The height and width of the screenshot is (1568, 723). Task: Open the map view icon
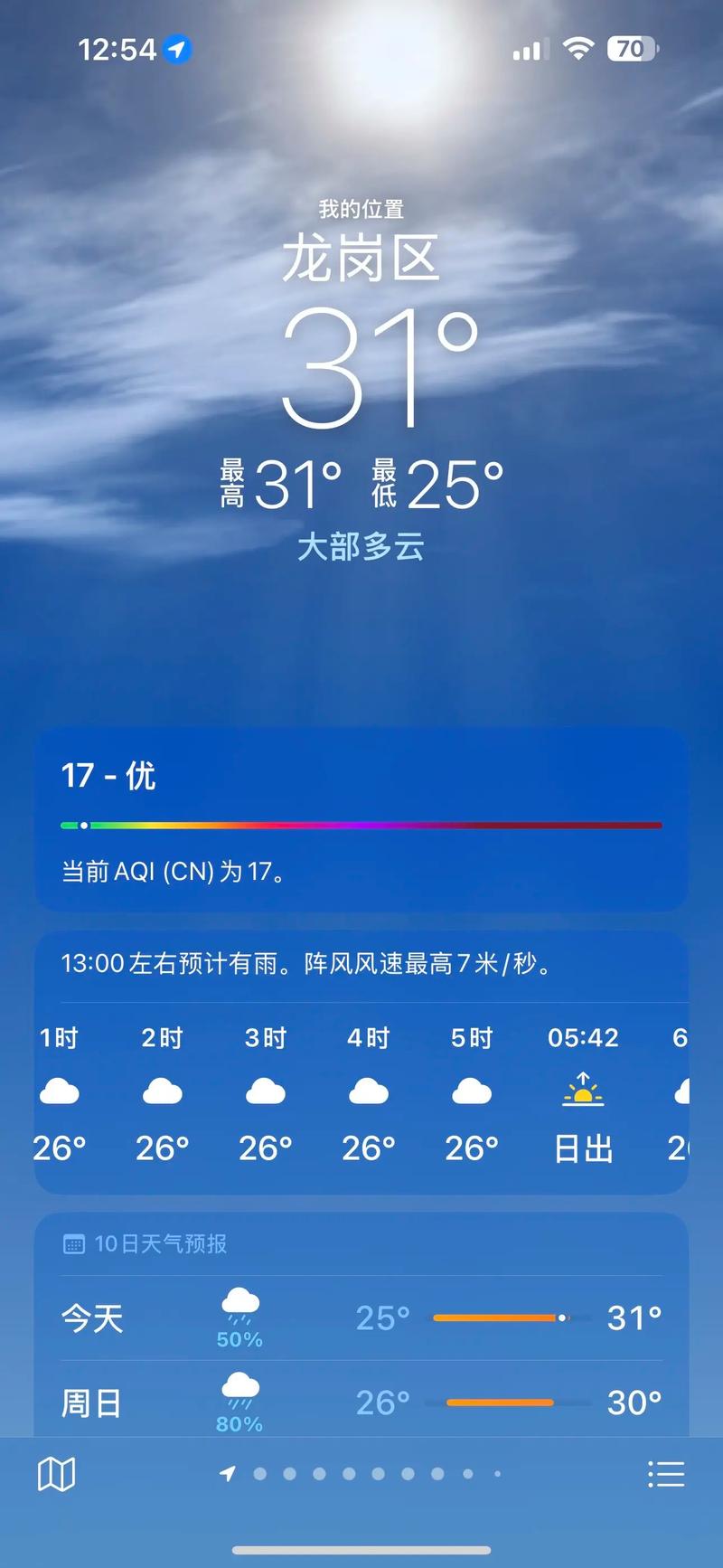click(56, 1474)
